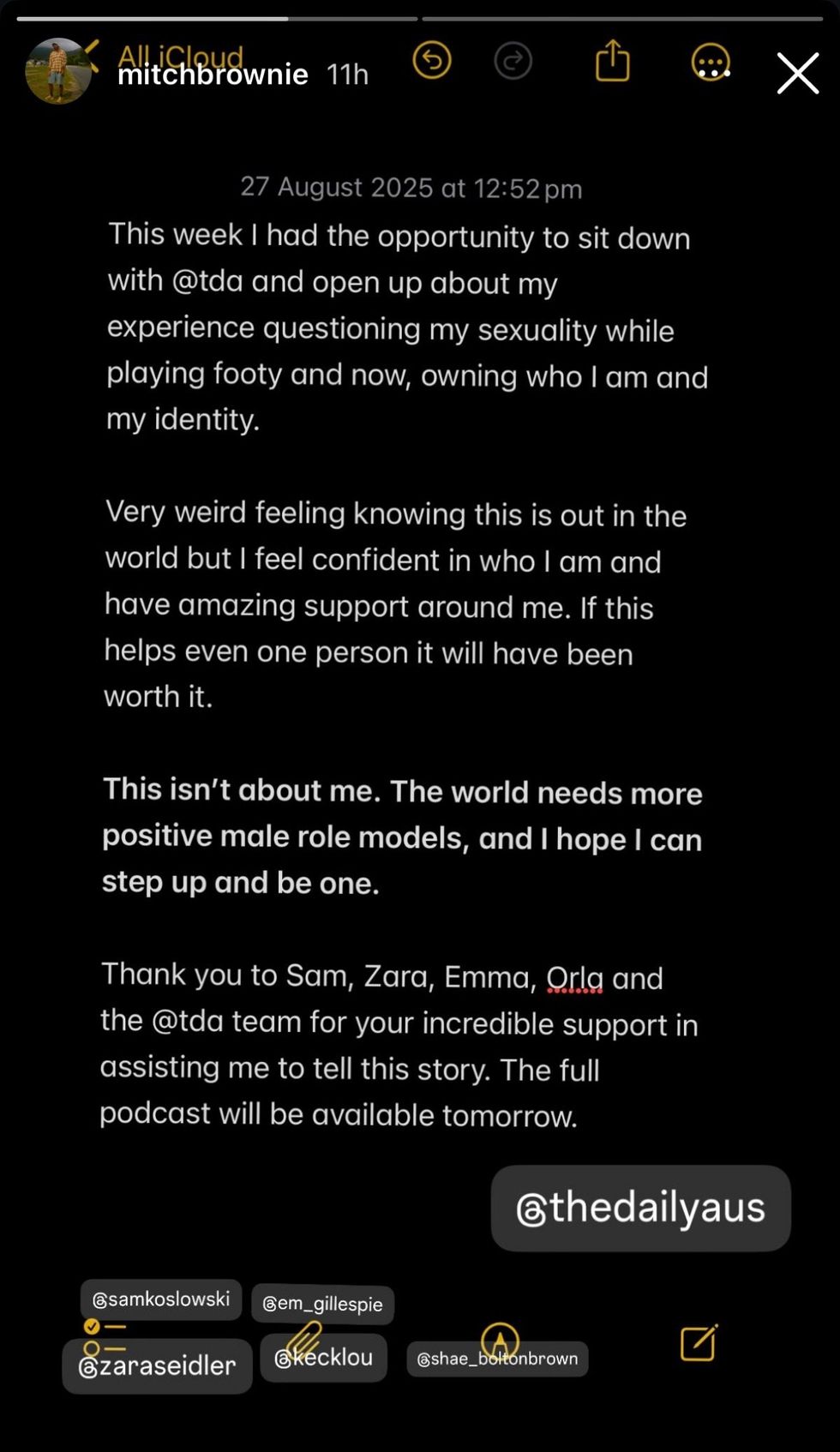
Task: Open mitchbrownie's profile from username
Action: point(213,75)
